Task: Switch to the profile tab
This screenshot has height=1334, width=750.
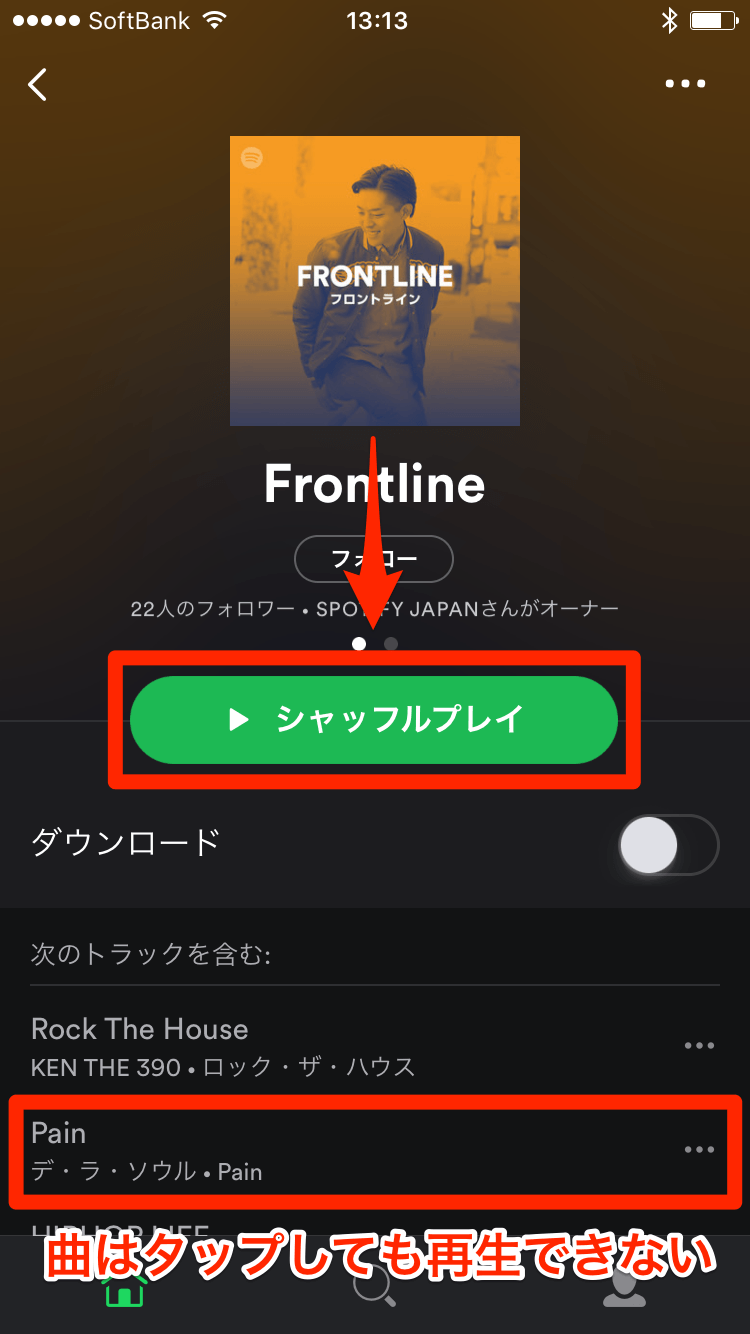Action: (x=624, y=1290)
